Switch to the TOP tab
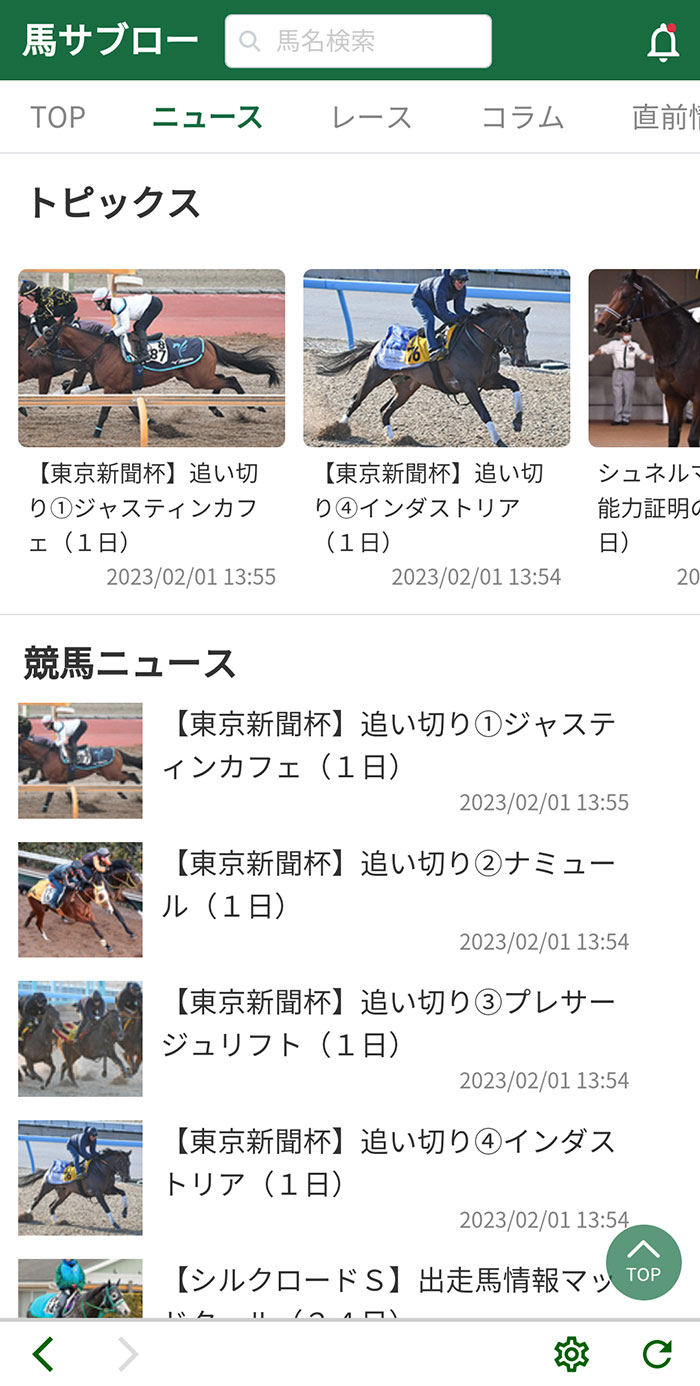The image size is (700, 1386). pyautogui.click(x=57, y=117)
